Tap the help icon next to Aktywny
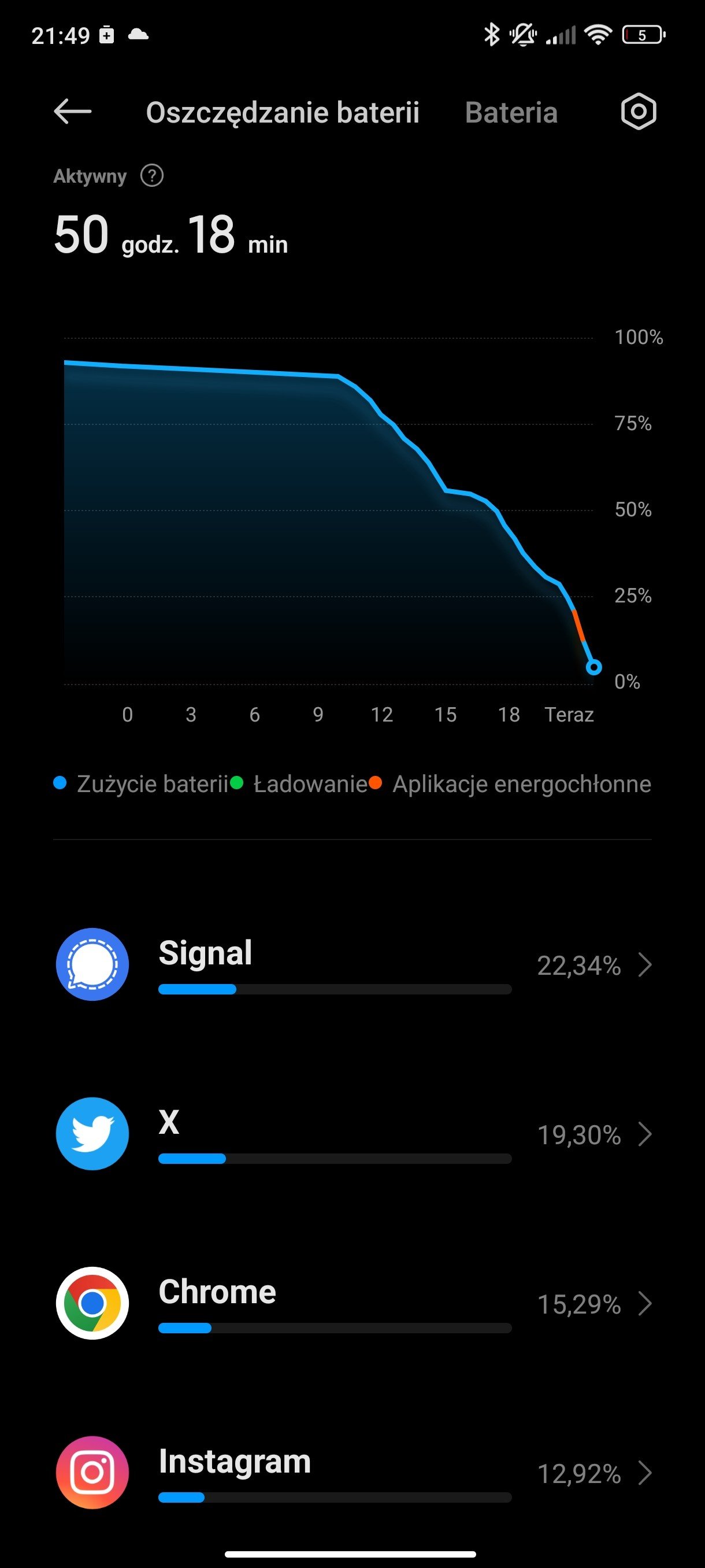The image size is (705, 1568). [x=151, y=176]
